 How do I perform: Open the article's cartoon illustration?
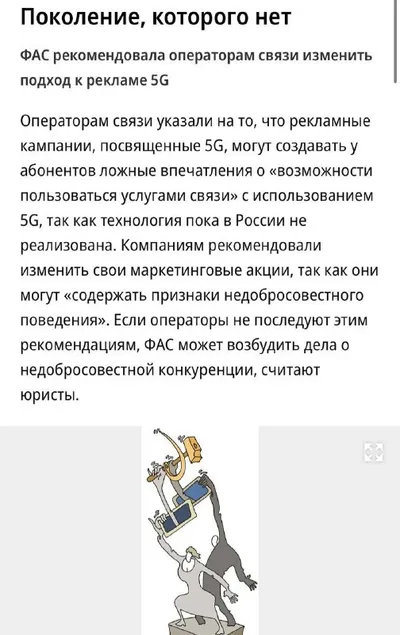[200, 530]
